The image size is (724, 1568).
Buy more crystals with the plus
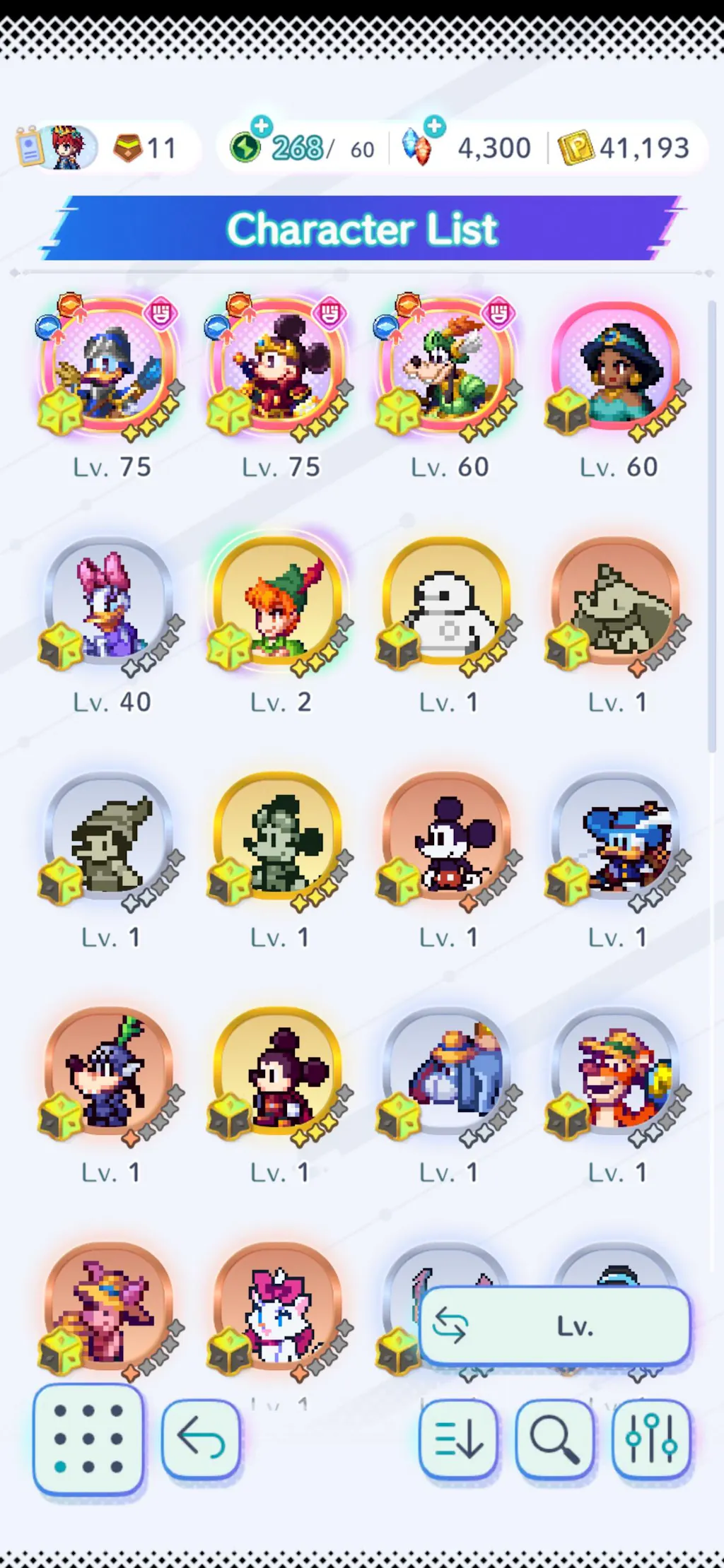click(x=435, y=127)
